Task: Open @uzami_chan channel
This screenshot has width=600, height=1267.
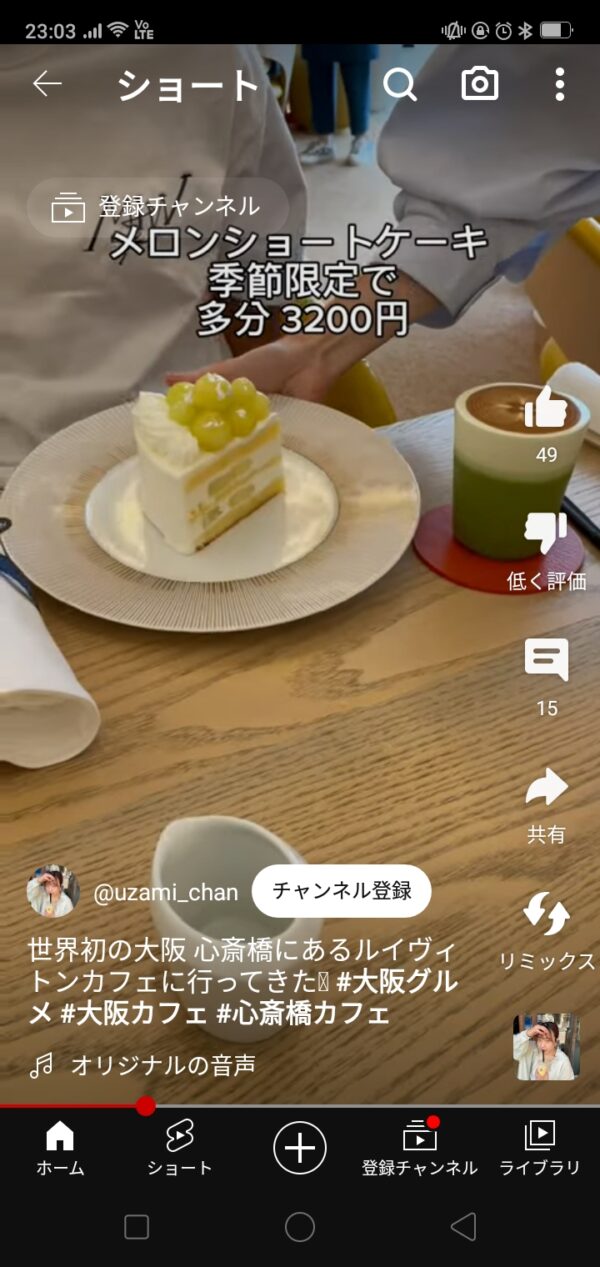Action: (165, 893)
